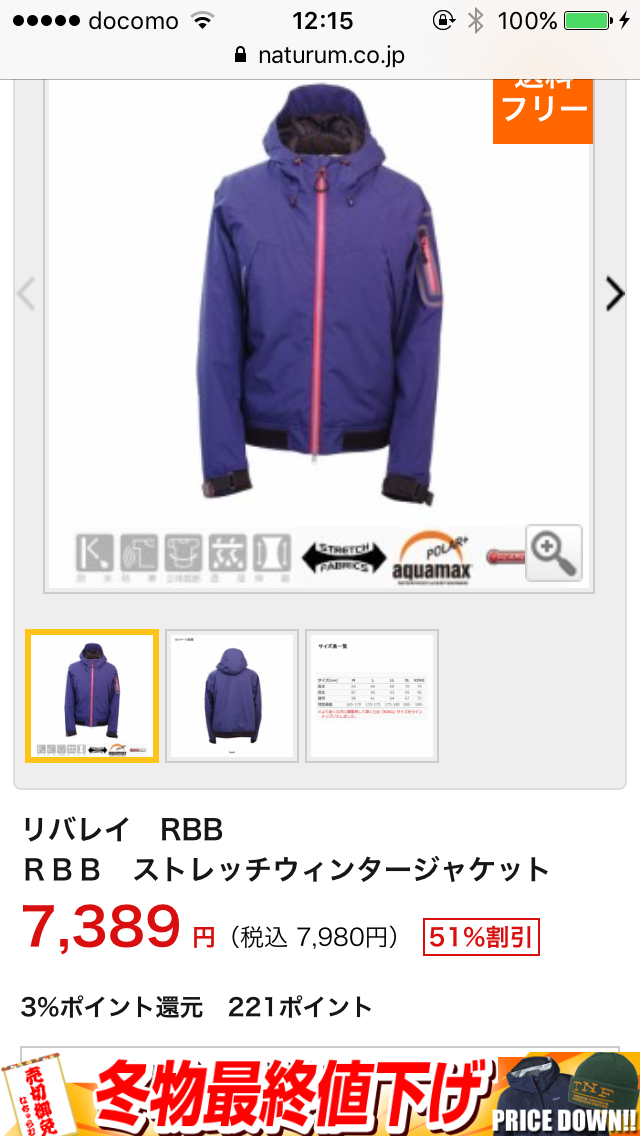Show the previous product image arrow

(26, 294)
